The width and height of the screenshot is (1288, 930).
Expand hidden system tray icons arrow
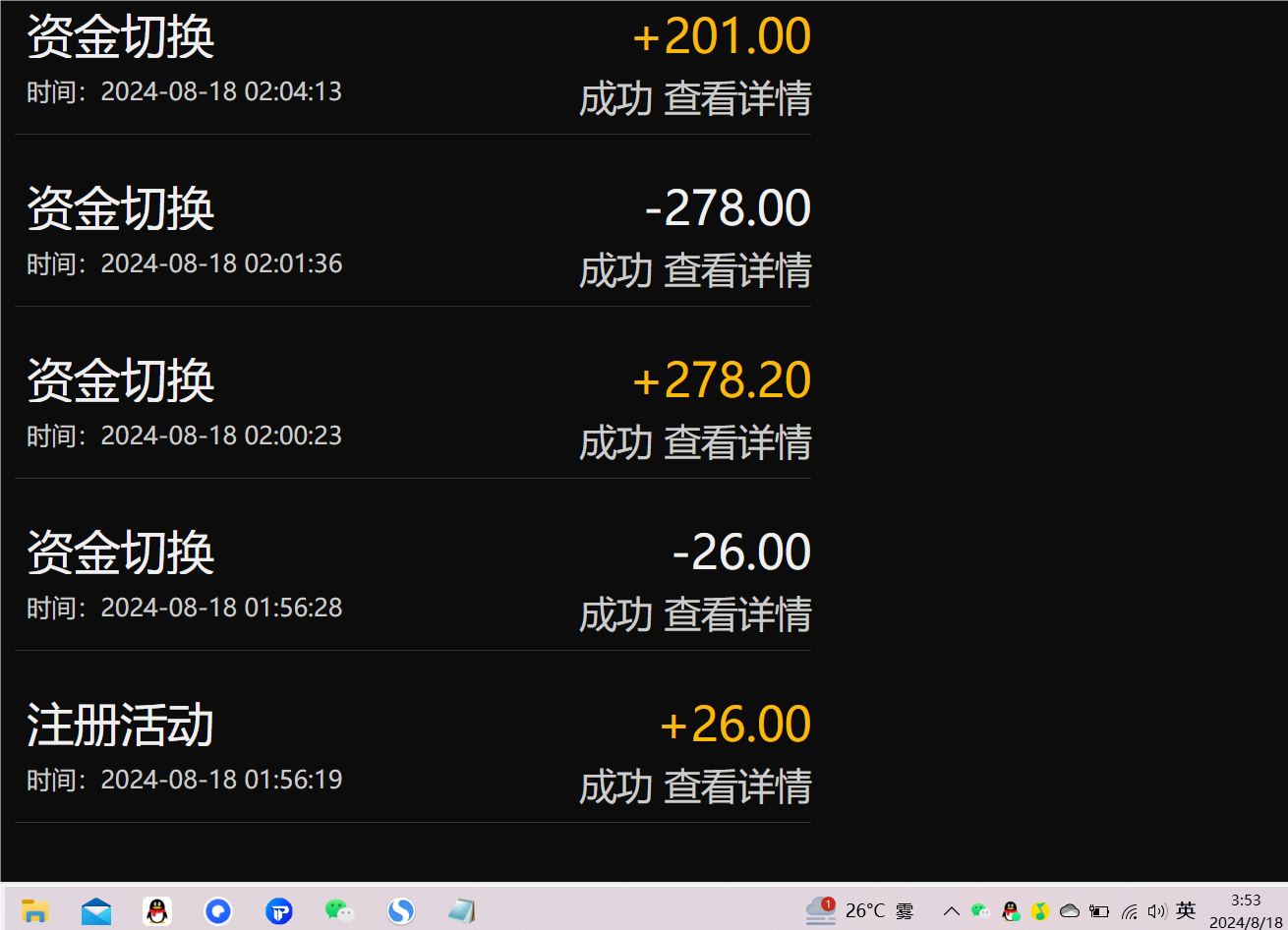click(x=951, y=911)
